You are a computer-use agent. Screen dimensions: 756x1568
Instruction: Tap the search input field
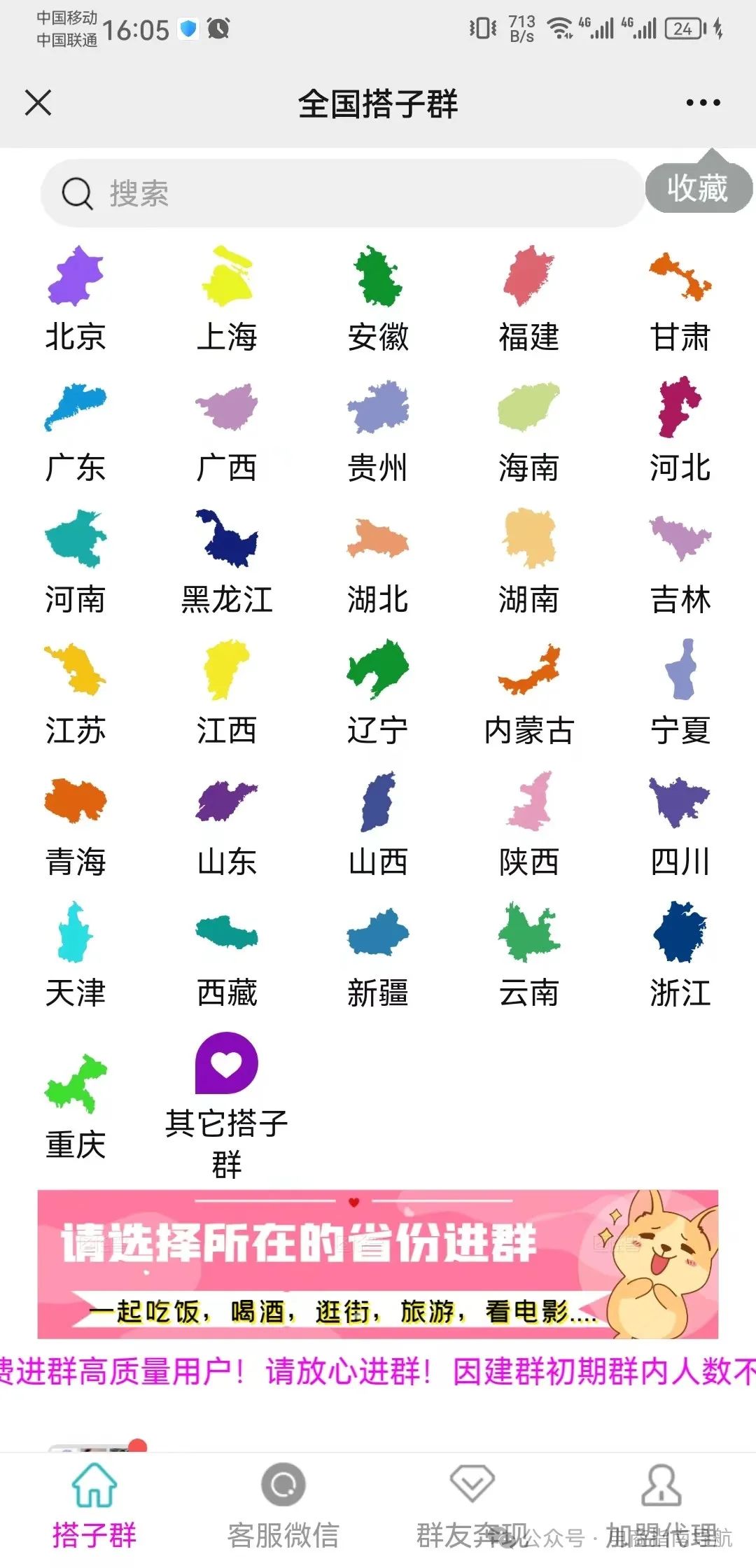click(x=336, y=193)
